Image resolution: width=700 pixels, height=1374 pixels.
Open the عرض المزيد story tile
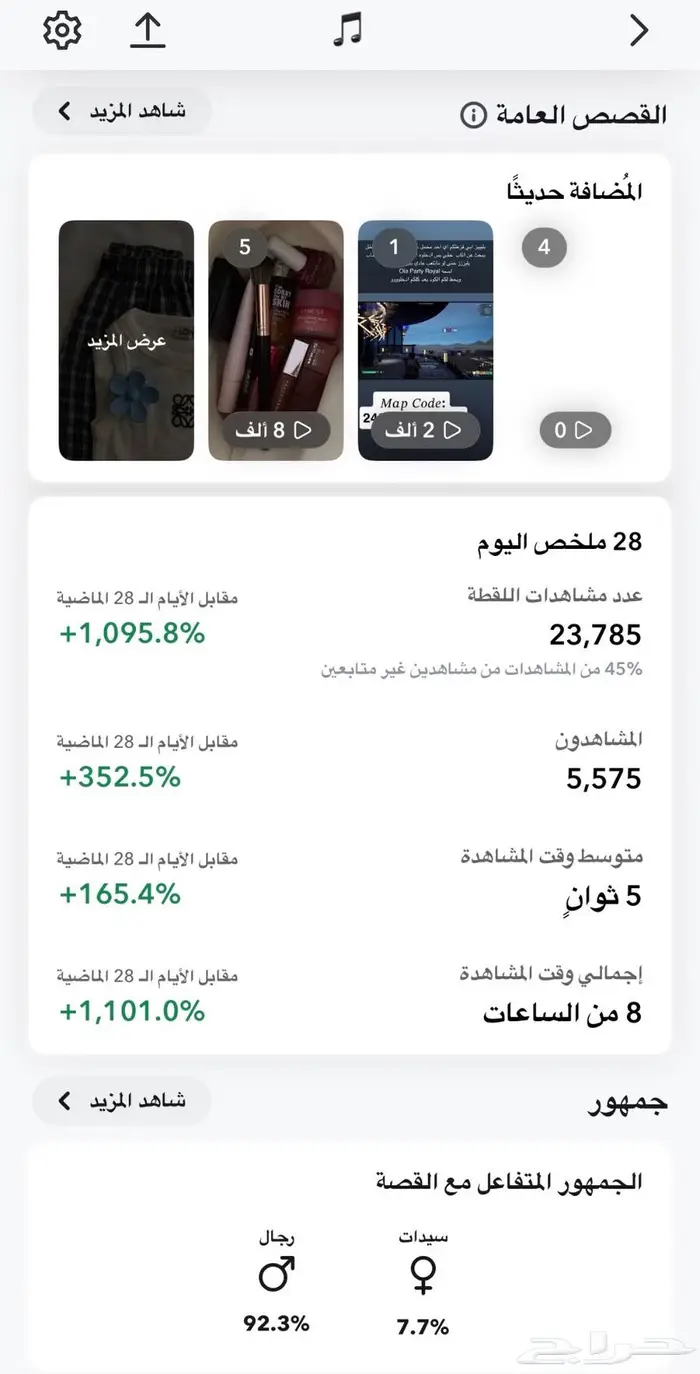tap(126, 341)
